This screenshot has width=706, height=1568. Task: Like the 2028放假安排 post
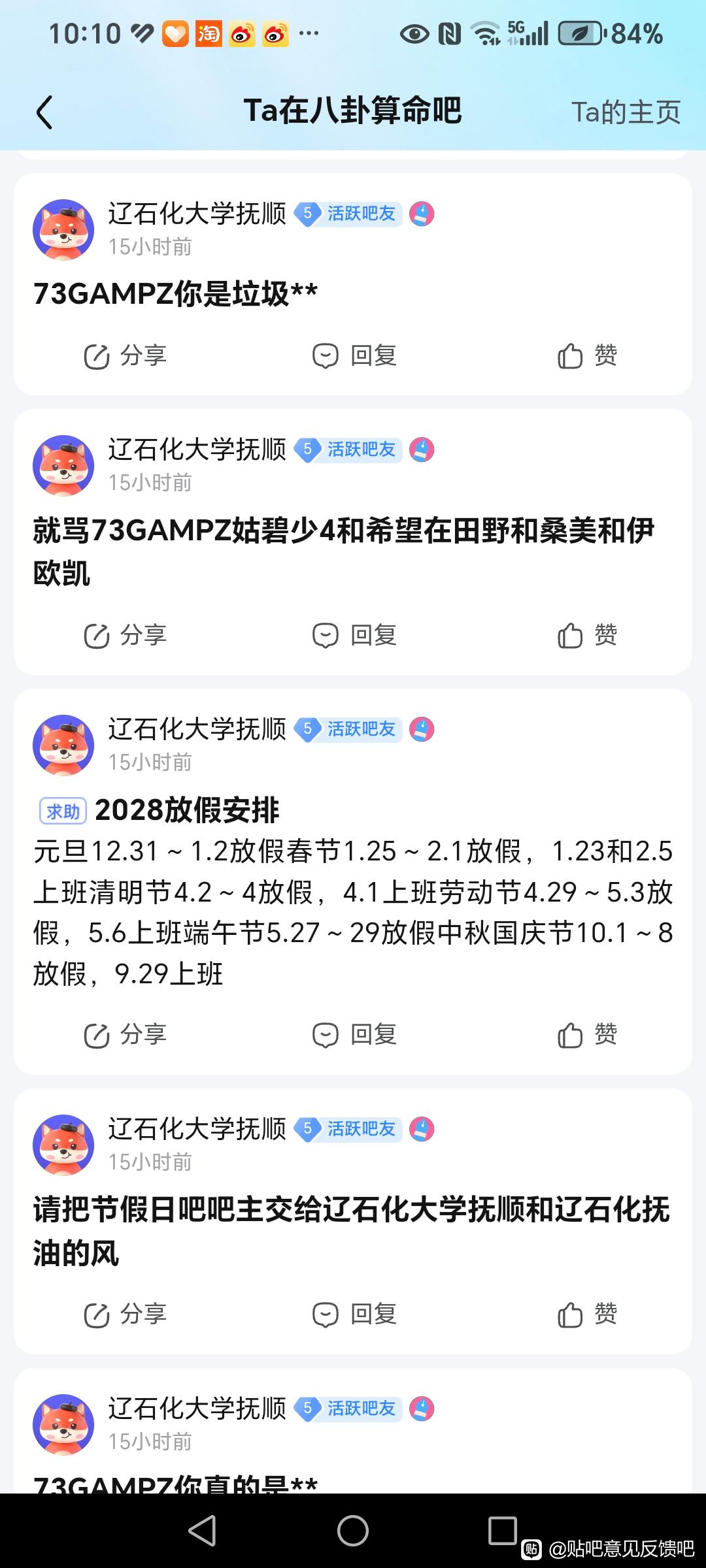coord(587,1035)
